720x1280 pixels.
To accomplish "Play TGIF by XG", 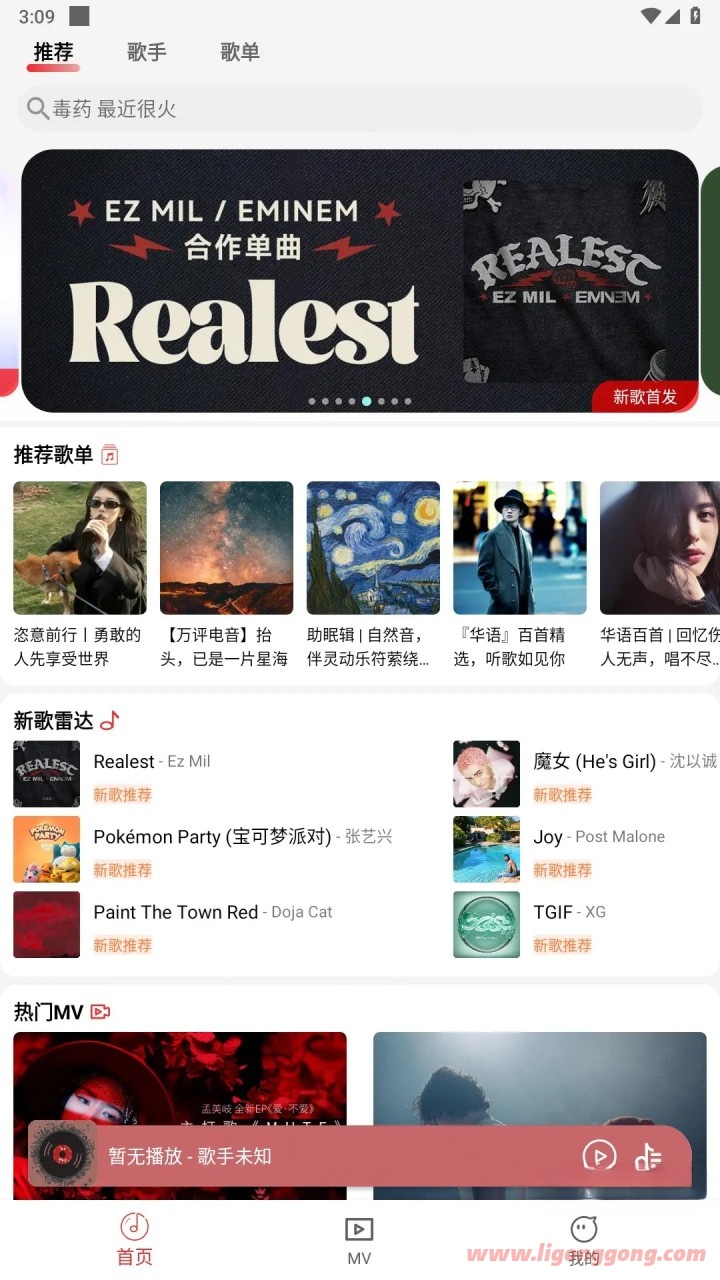I will point(586,925).
